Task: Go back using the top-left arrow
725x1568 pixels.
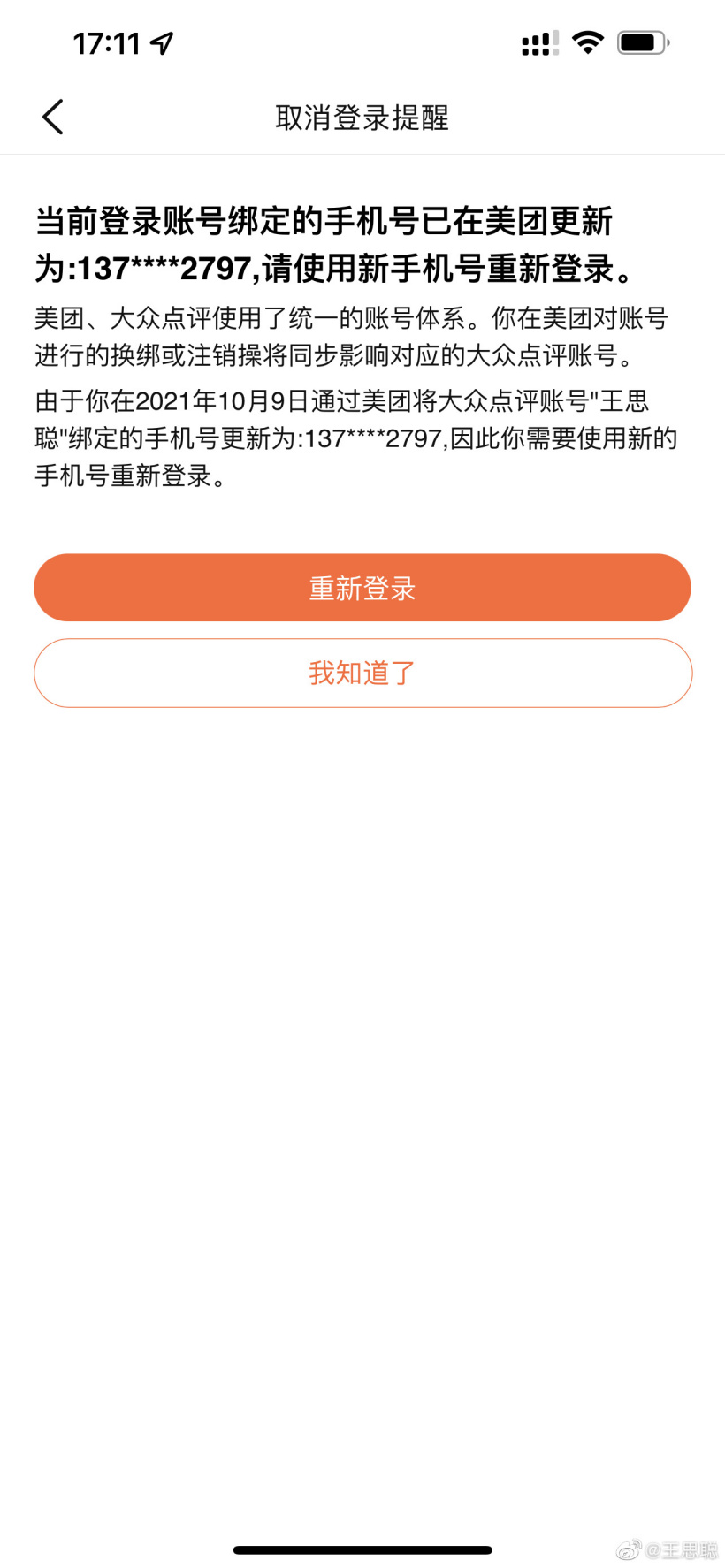Action: (x=53, y=117)
